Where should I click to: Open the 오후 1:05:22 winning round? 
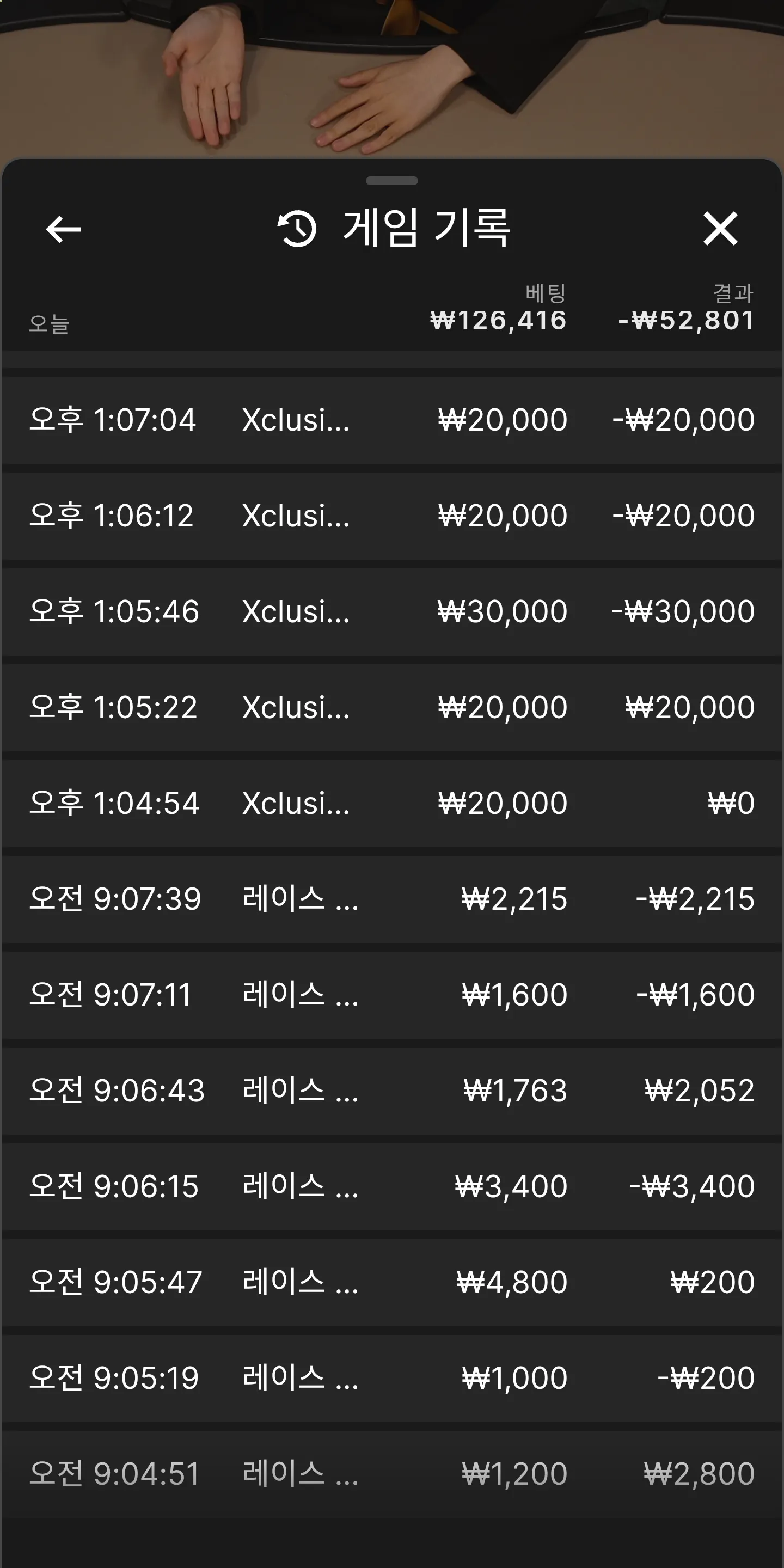pos(392,708)
